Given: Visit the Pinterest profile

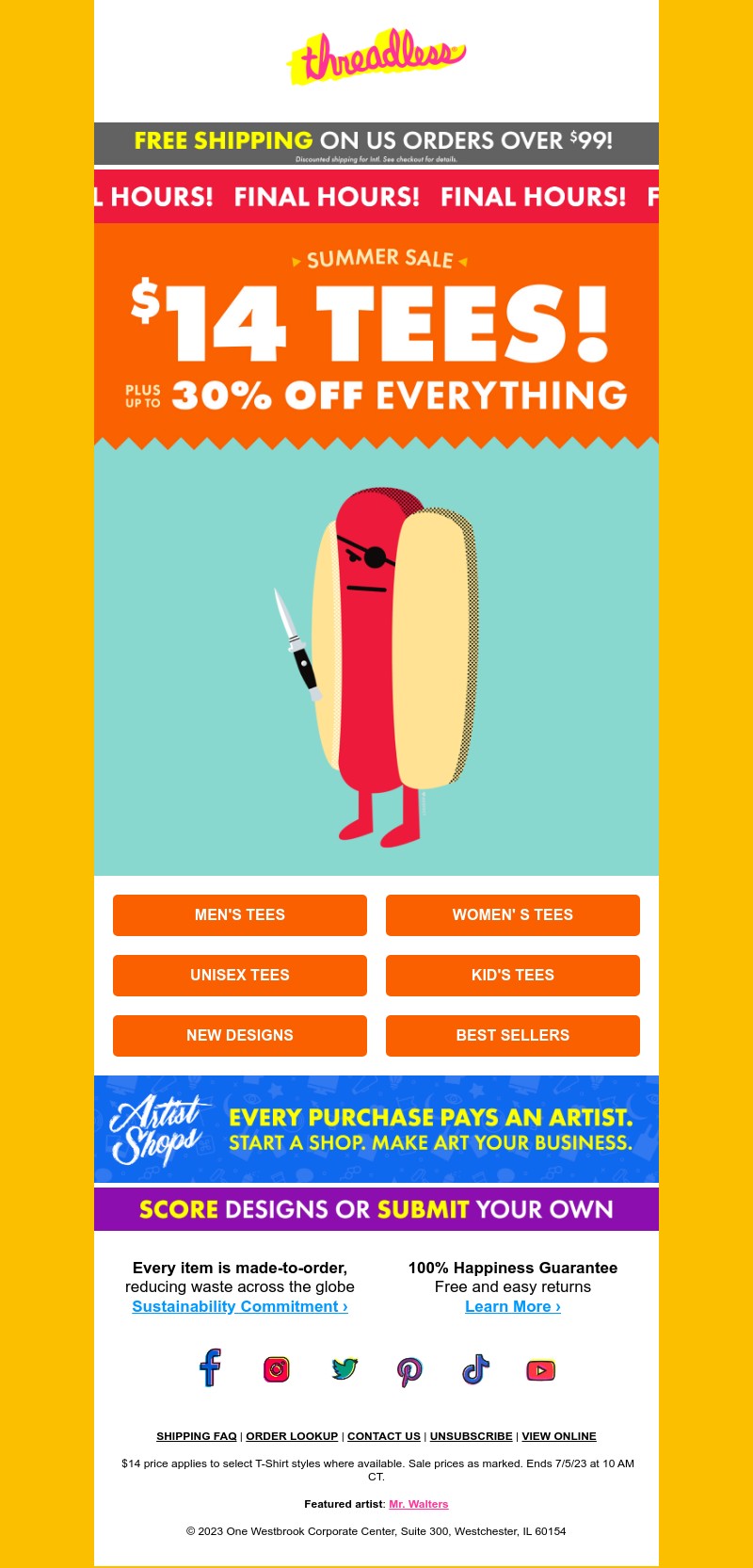Looking at the screenshot, I should pyautogui.click(x=409, y=1370).
